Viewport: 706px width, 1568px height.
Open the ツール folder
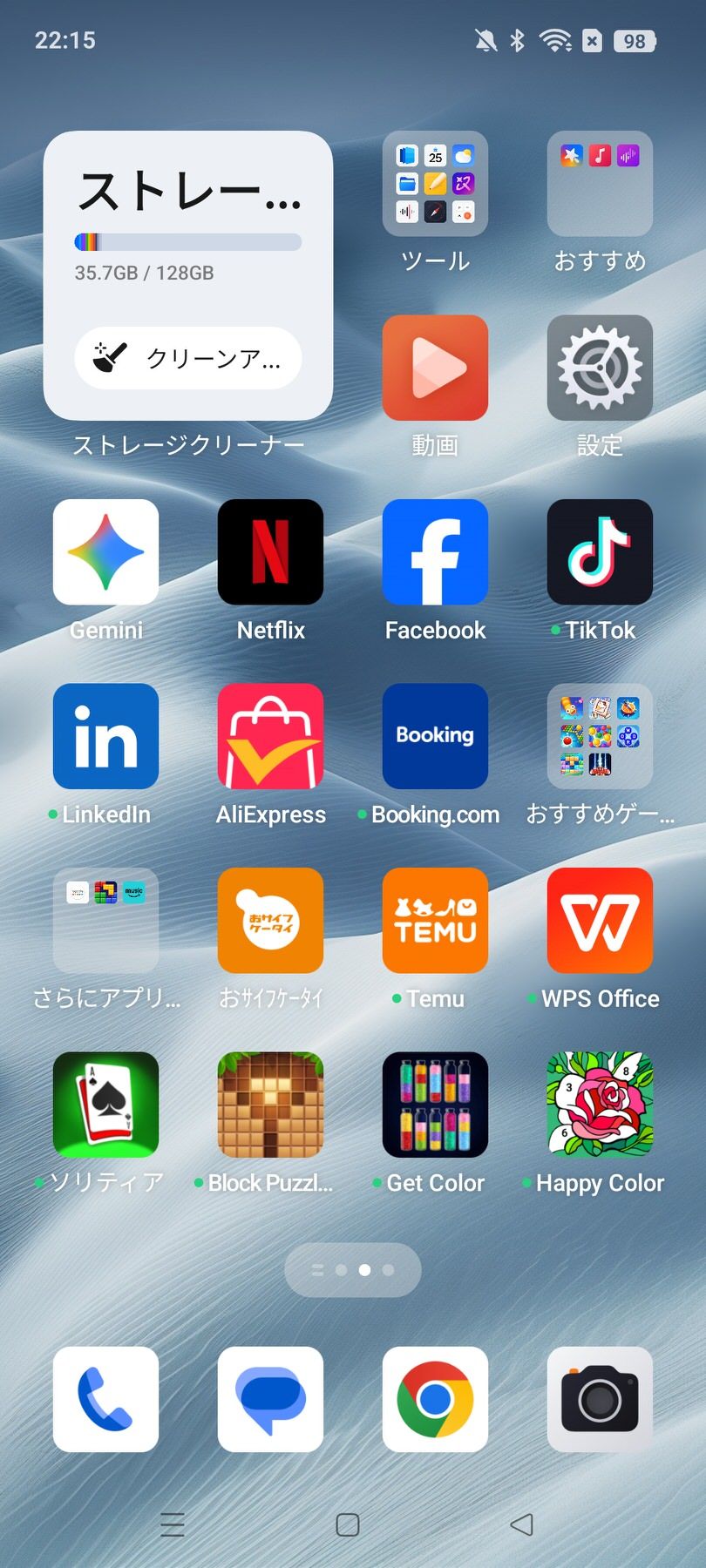tap(435, 184)
